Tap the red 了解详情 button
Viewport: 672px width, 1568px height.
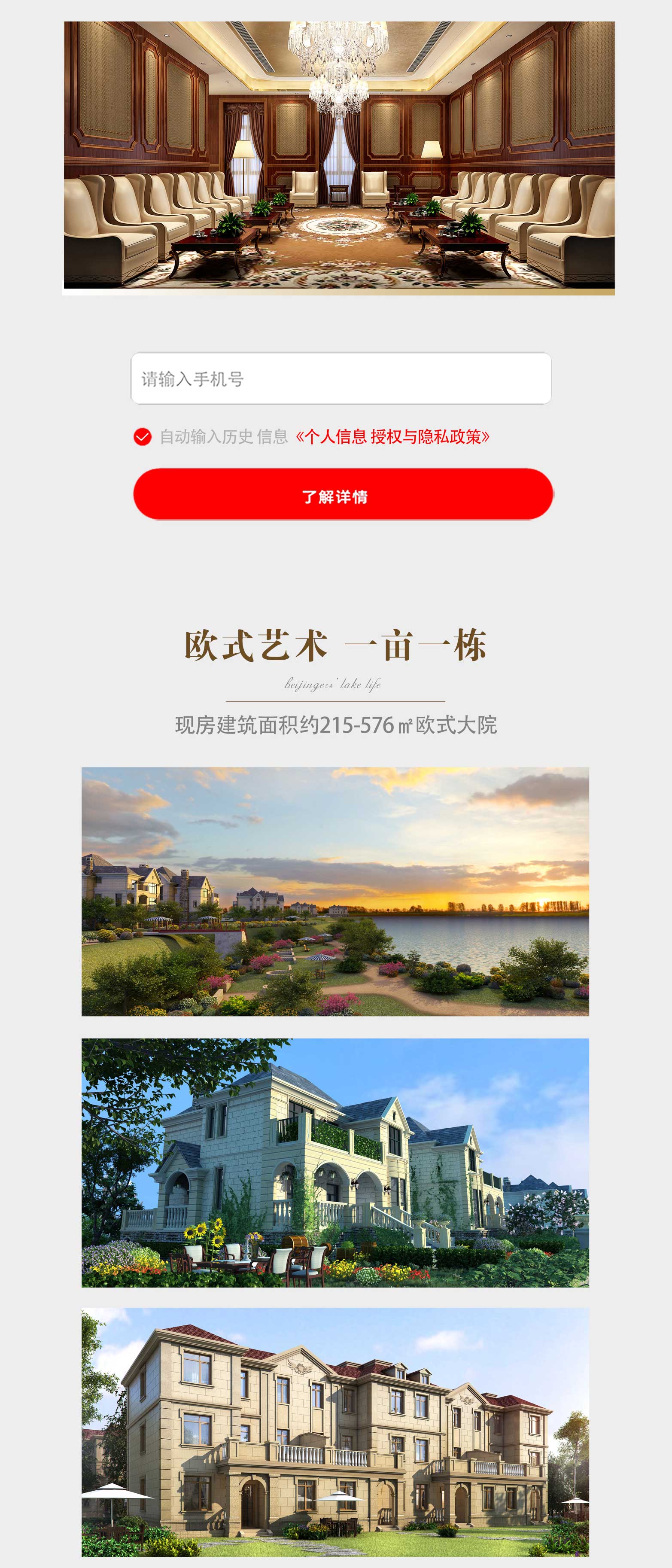point(343,493)
